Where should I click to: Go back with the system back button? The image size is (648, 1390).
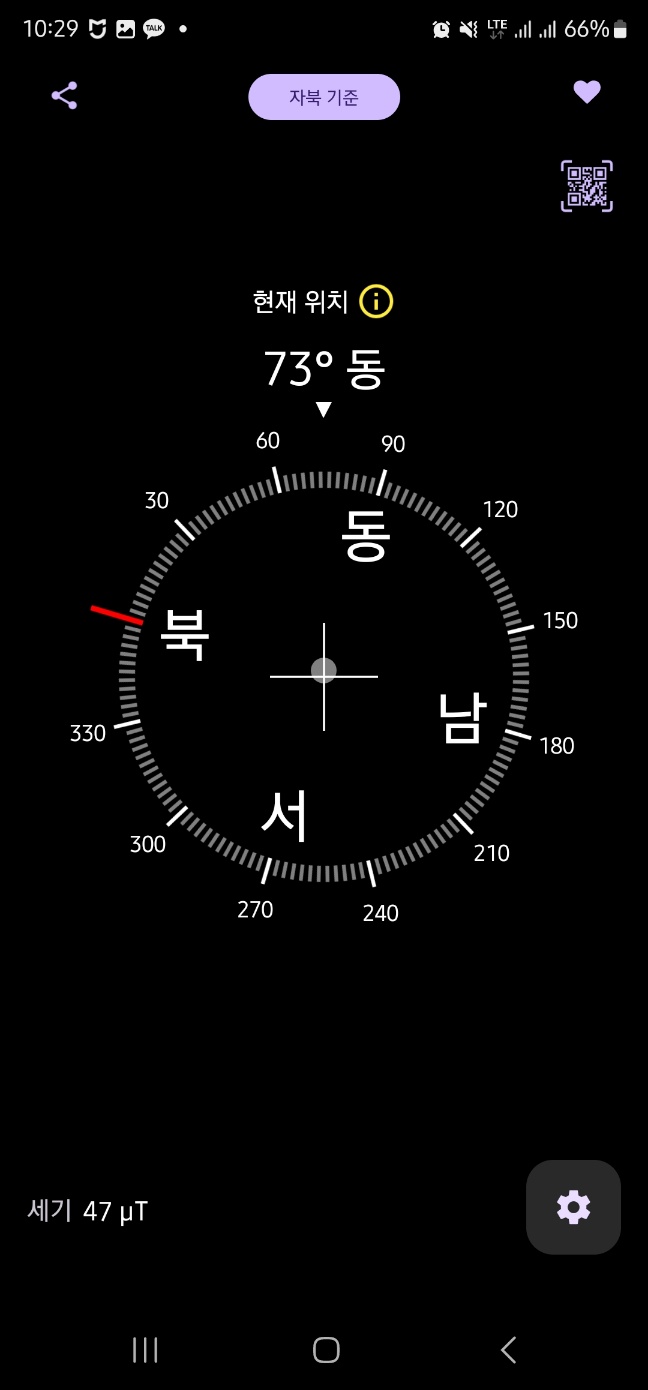coord(508,1350)
